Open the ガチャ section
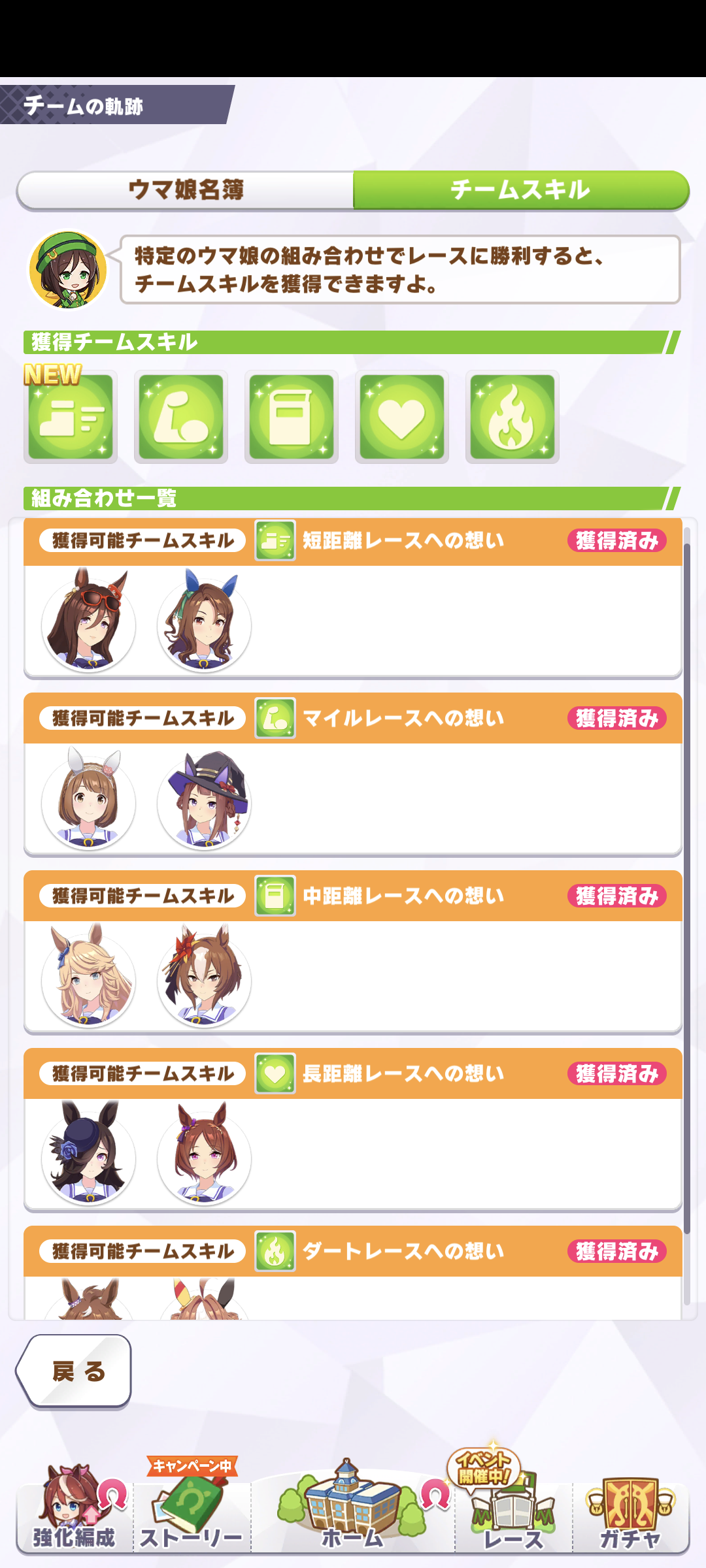 pyautogui.click(x=630, y=1511)
